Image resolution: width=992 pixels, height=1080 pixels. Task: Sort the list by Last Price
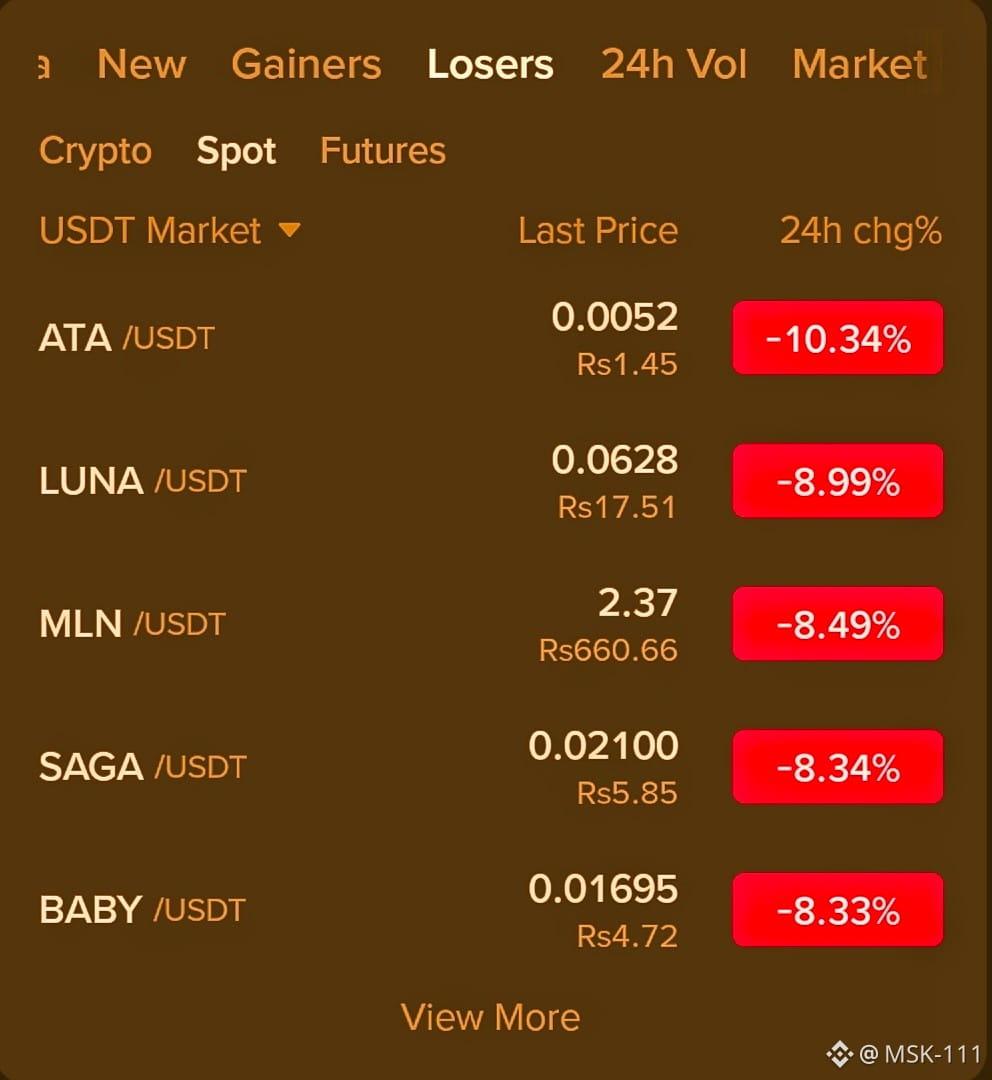click(x=598, y=230)
